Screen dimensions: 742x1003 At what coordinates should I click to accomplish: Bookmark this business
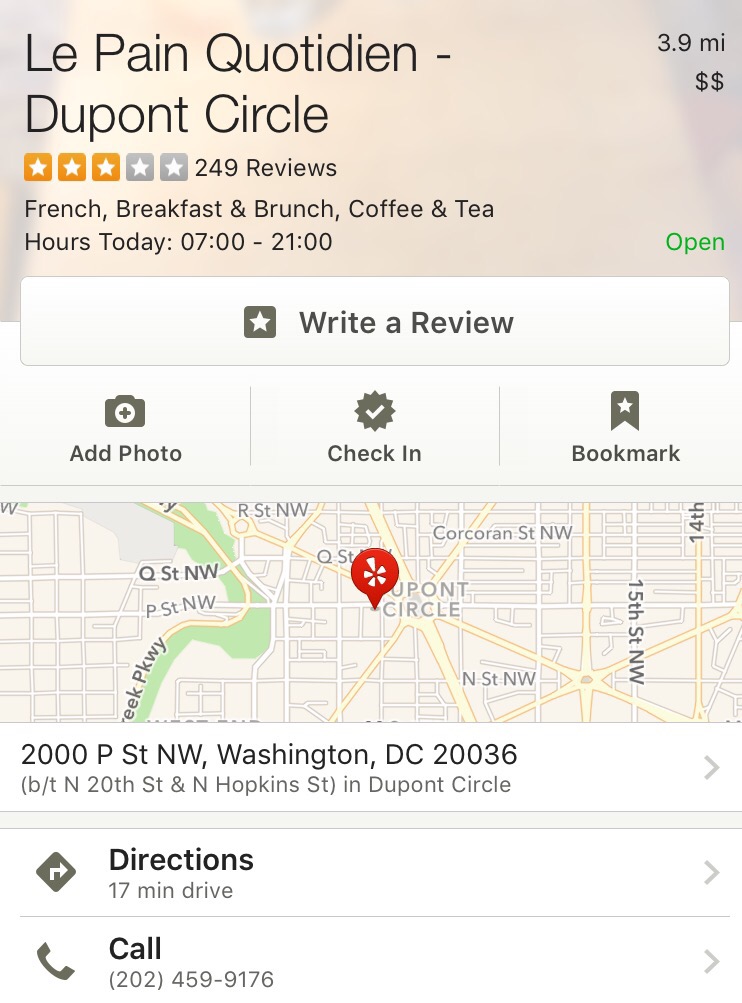tap(625, 428)
